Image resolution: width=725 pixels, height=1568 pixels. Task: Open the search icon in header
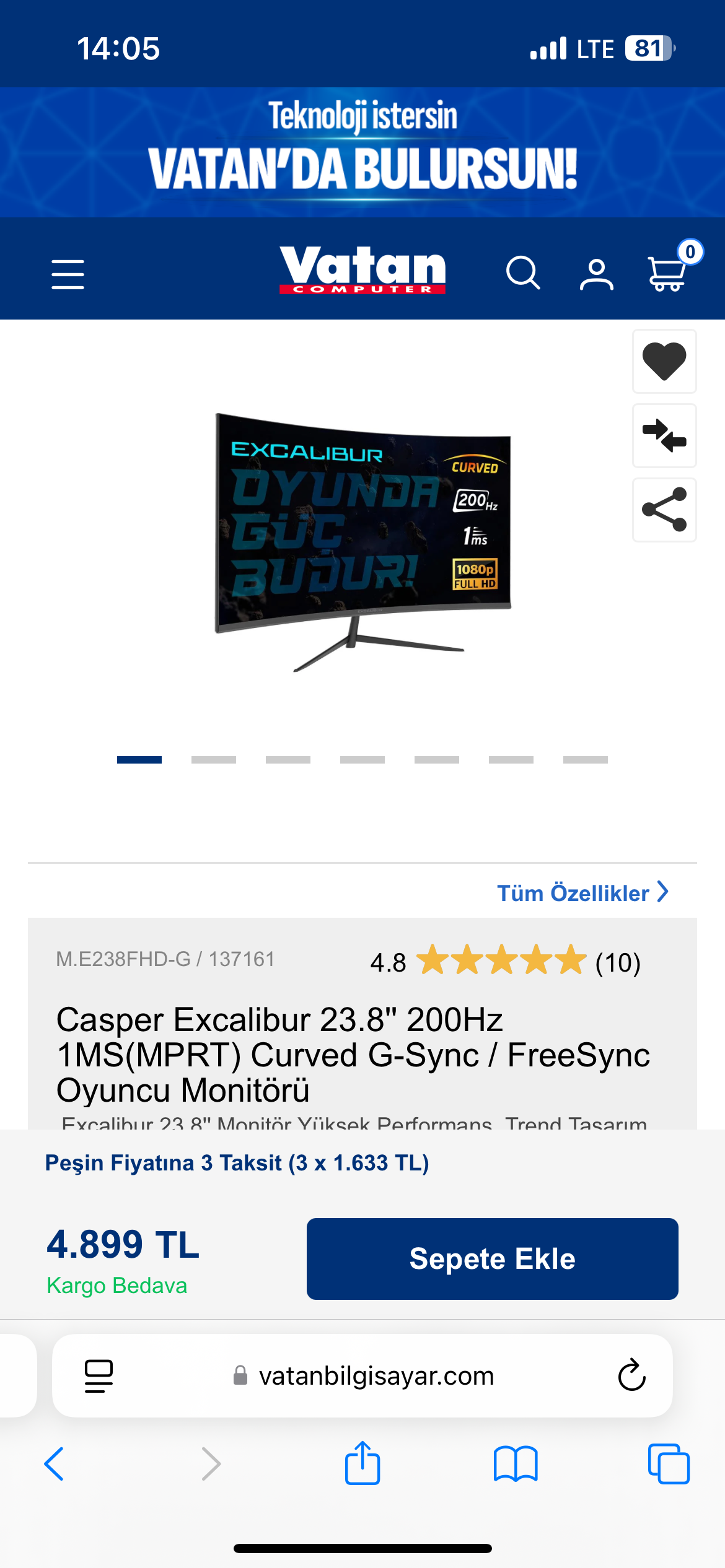click(x=523, y=273)
